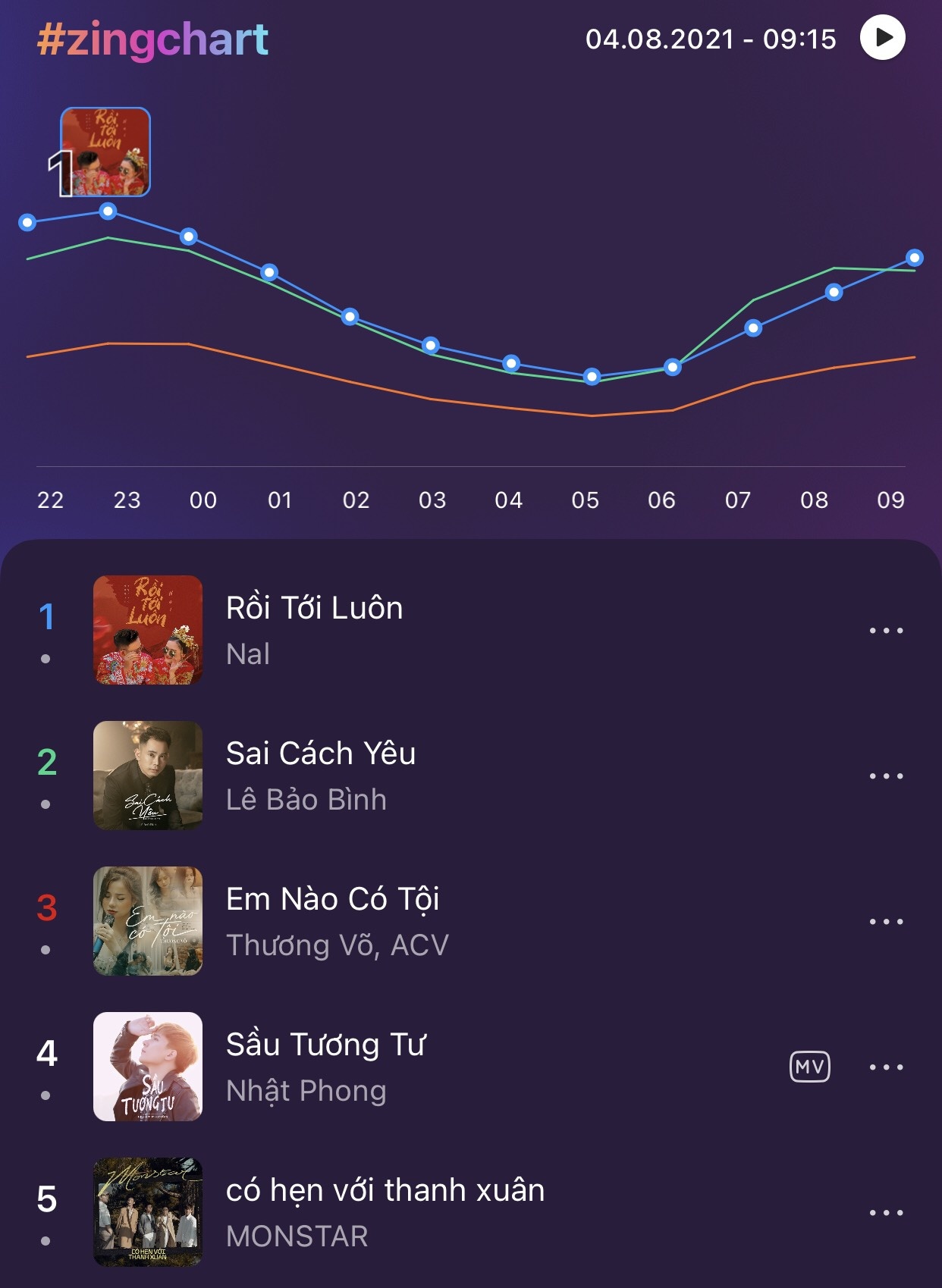Viewport: 942px width, 1288px height.
Task: Tap the blue line peak at hour 23
Action: tap(106, 212)
